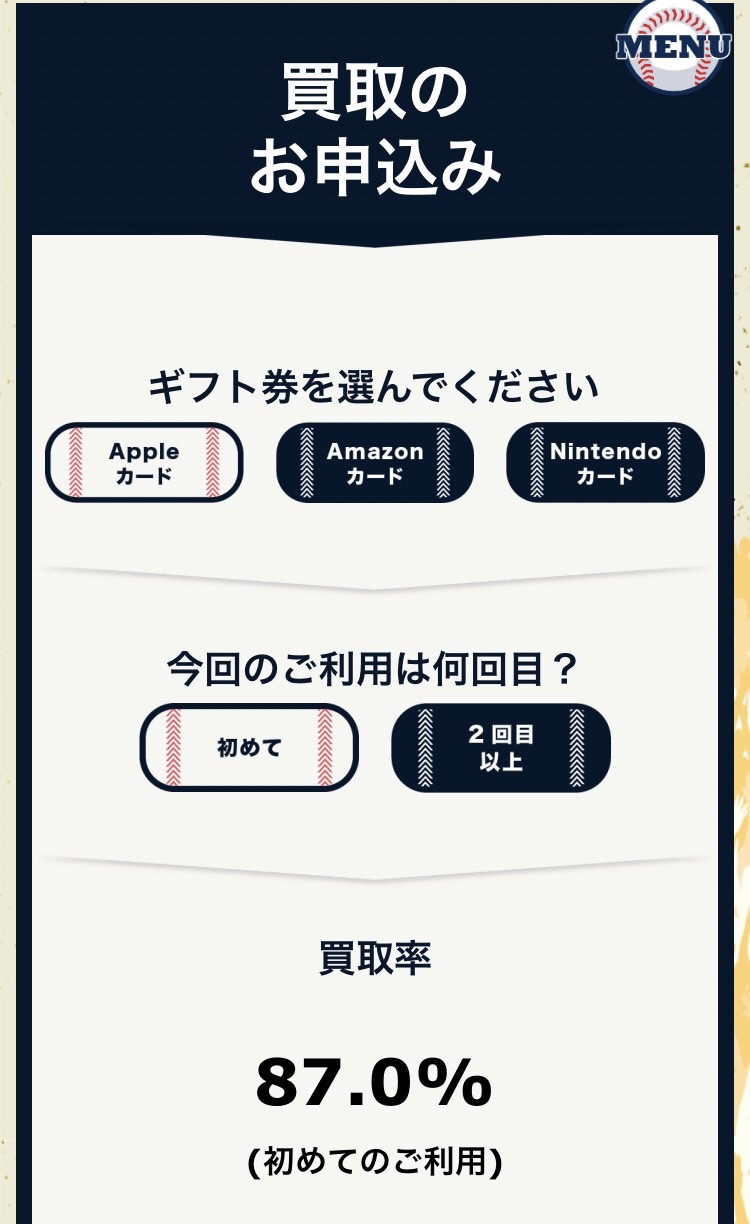The width and height of the screenshot is (750, 1224).
Task: Open the baseball MENU button
Action: click(x=673, y=44)
